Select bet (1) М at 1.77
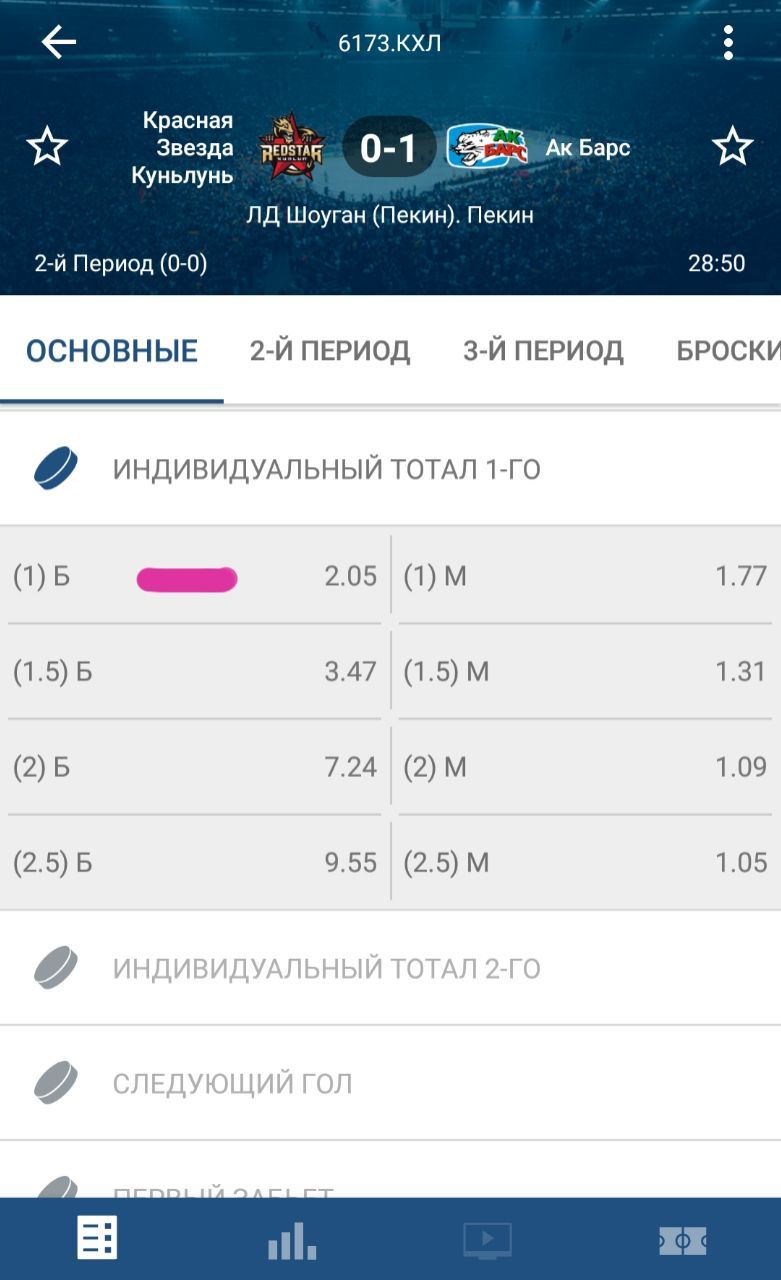This screenshot has width=781, height=1280. tap(584, 576)
